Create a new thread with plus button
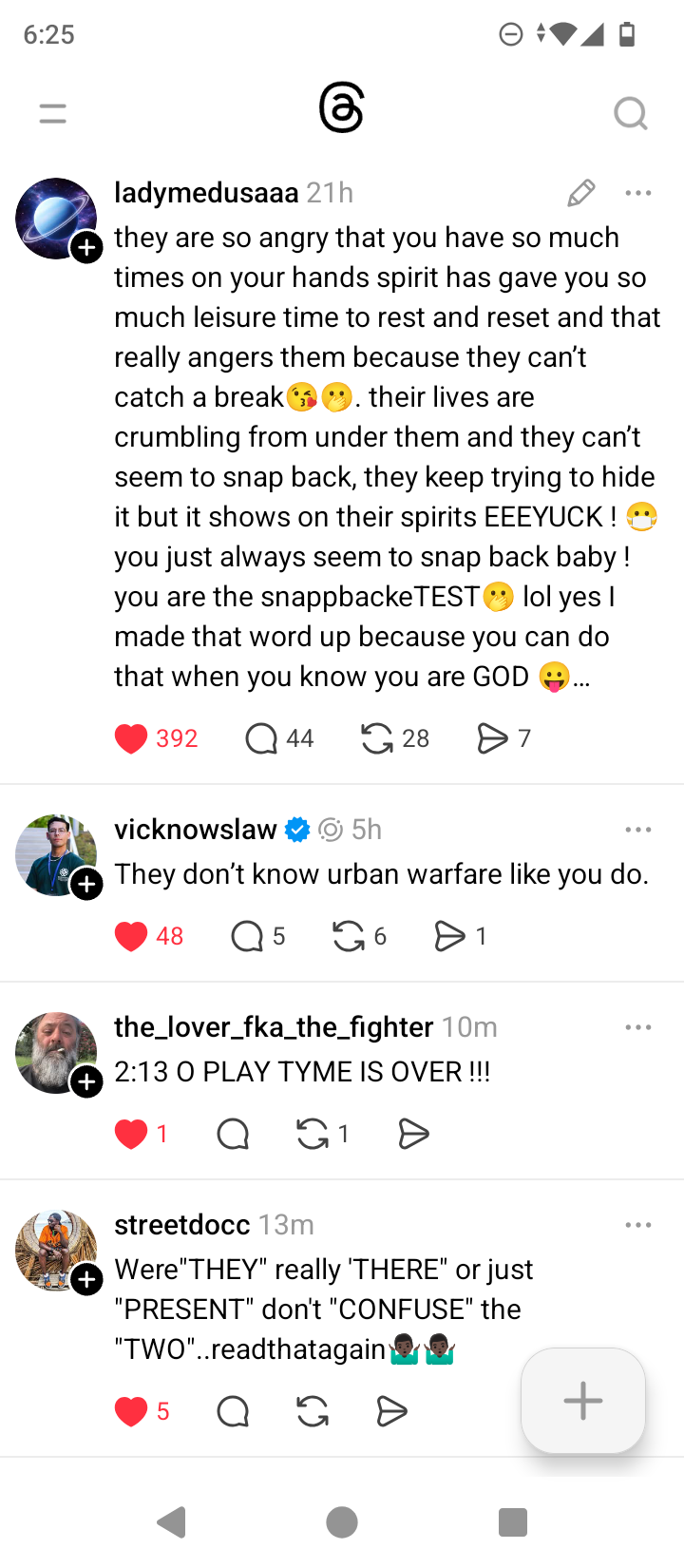 click(x=583, y=1401)
